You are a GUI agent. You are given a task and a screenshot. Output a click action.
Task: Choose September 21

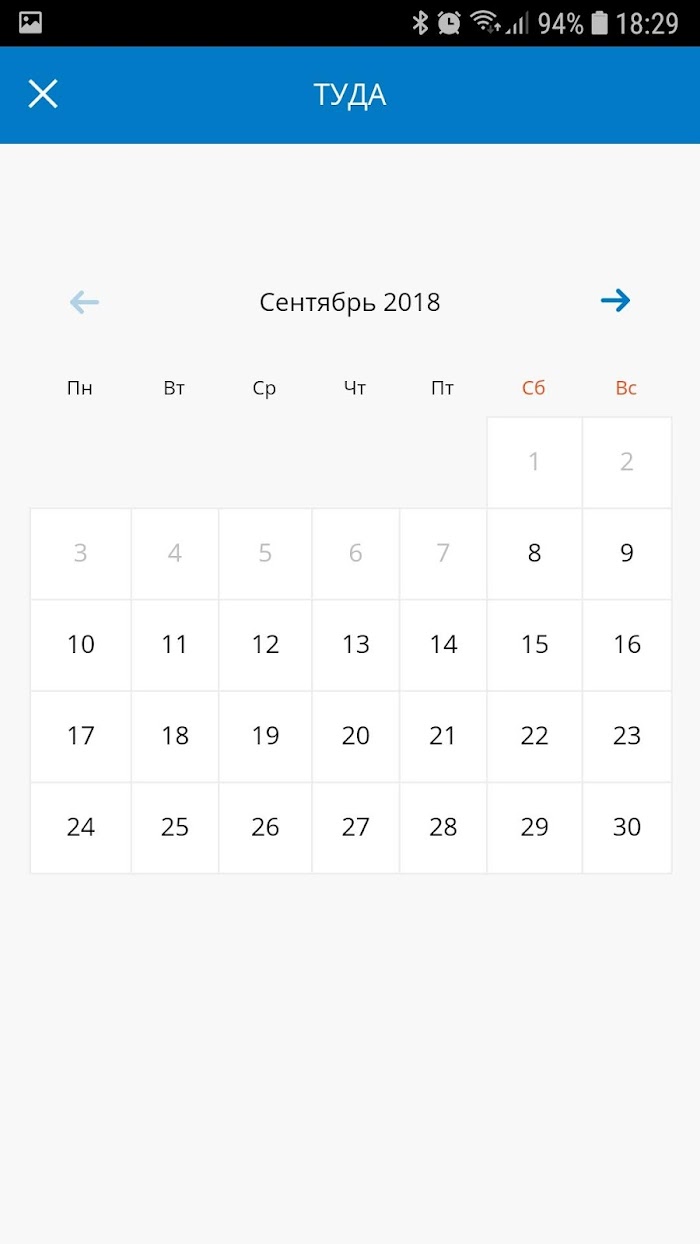pos(443,736)
